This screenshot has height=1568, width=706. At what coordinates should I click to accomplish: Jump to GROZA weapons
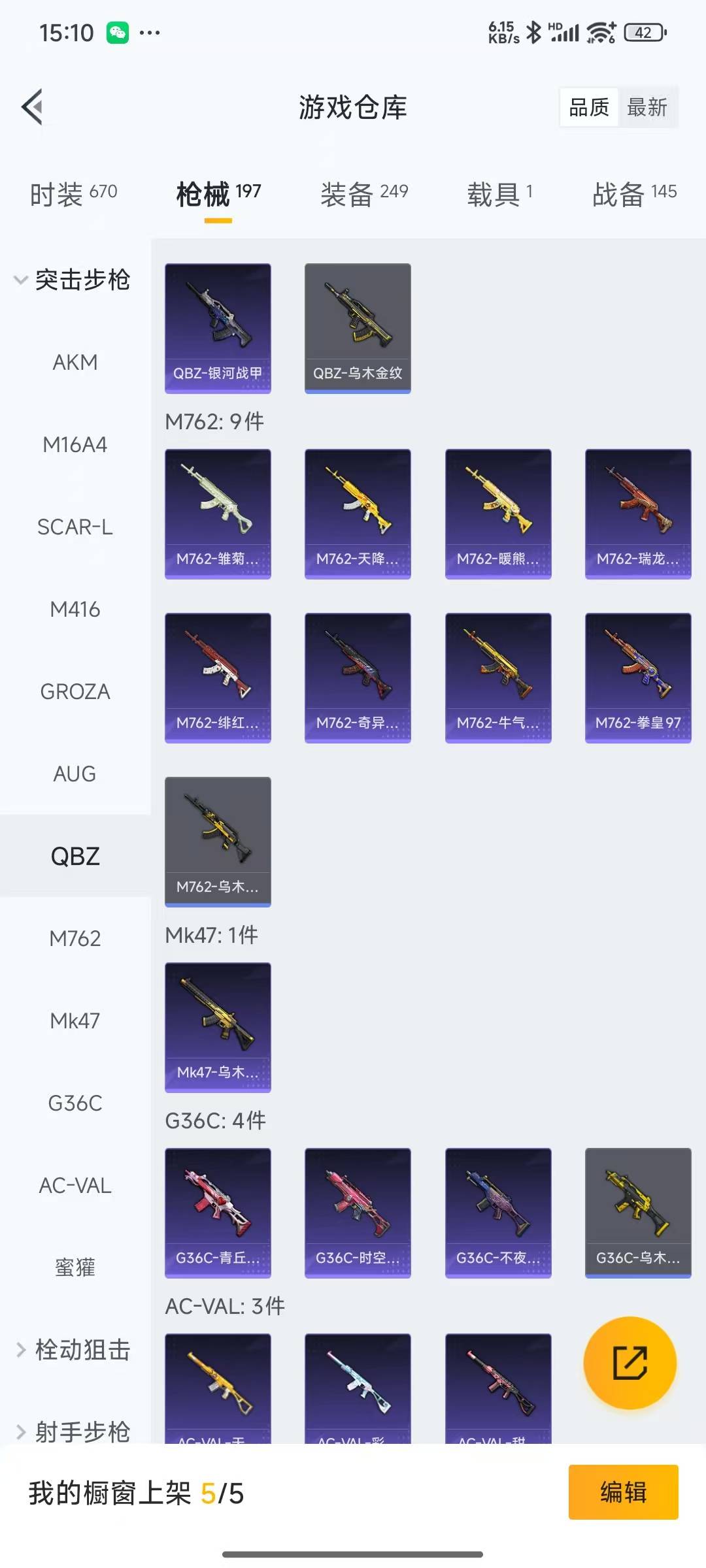pos(75,691)
